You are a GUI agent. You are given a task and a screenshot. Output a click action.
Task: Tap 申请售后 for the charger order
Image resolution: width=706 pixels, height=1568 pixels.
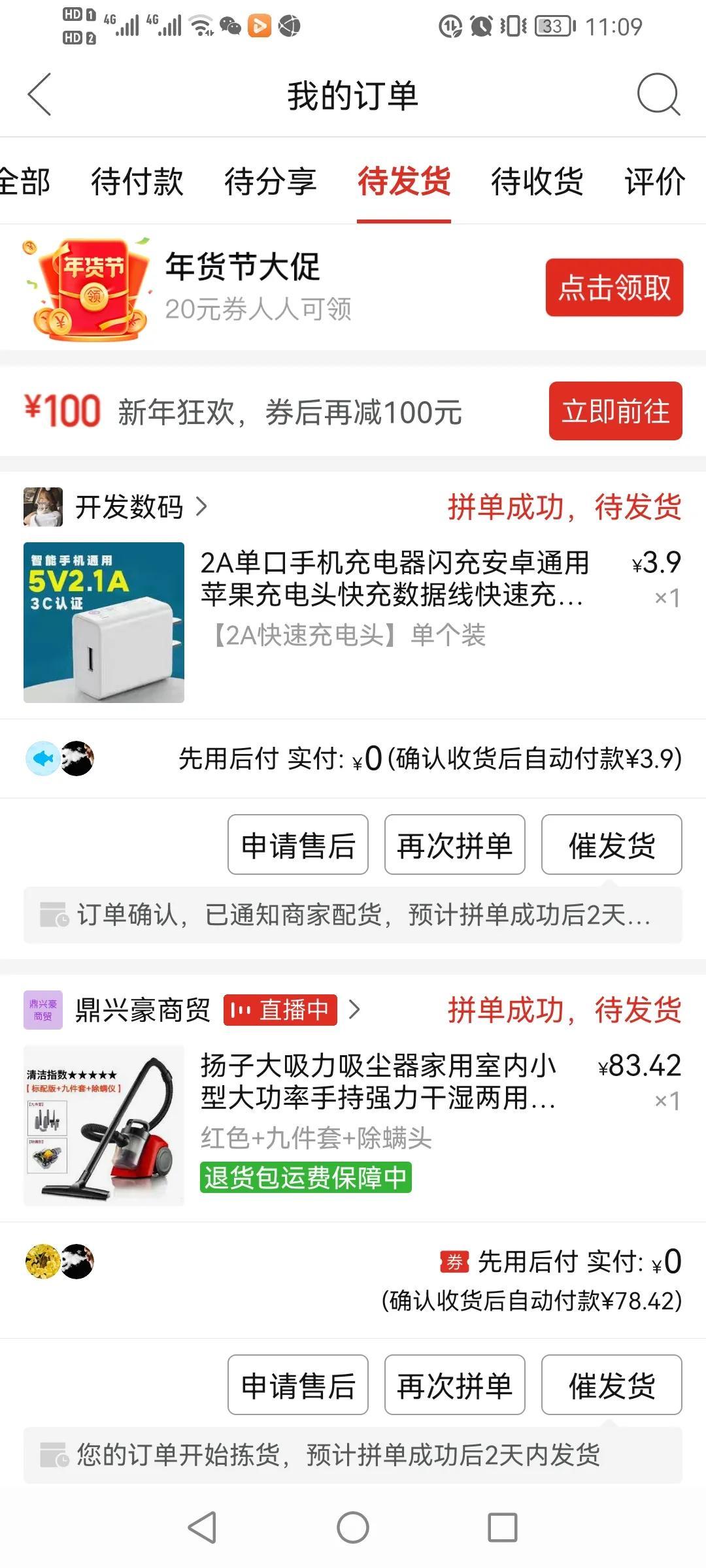(x=298, y=844)
